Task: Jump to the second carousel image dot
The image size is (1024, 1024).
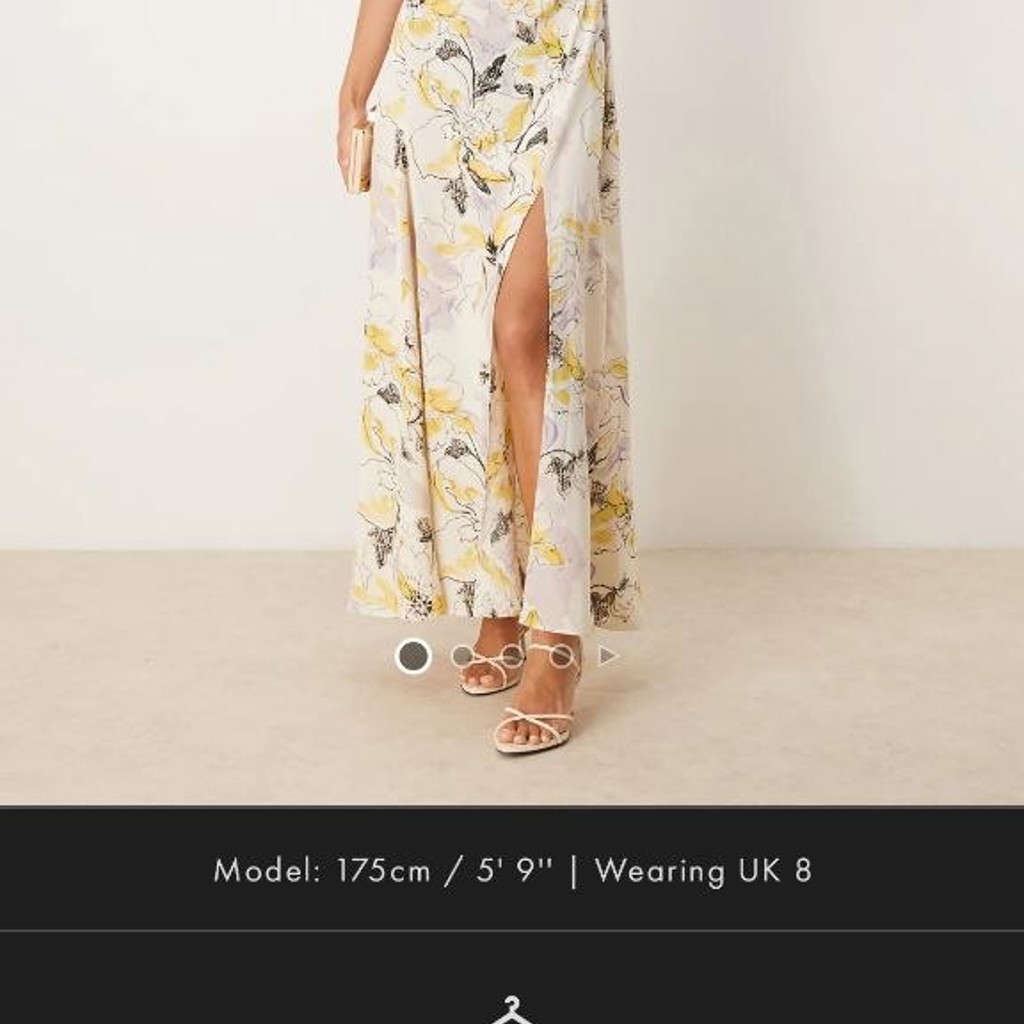Action: pyautogui.click(x=462, y=656)
